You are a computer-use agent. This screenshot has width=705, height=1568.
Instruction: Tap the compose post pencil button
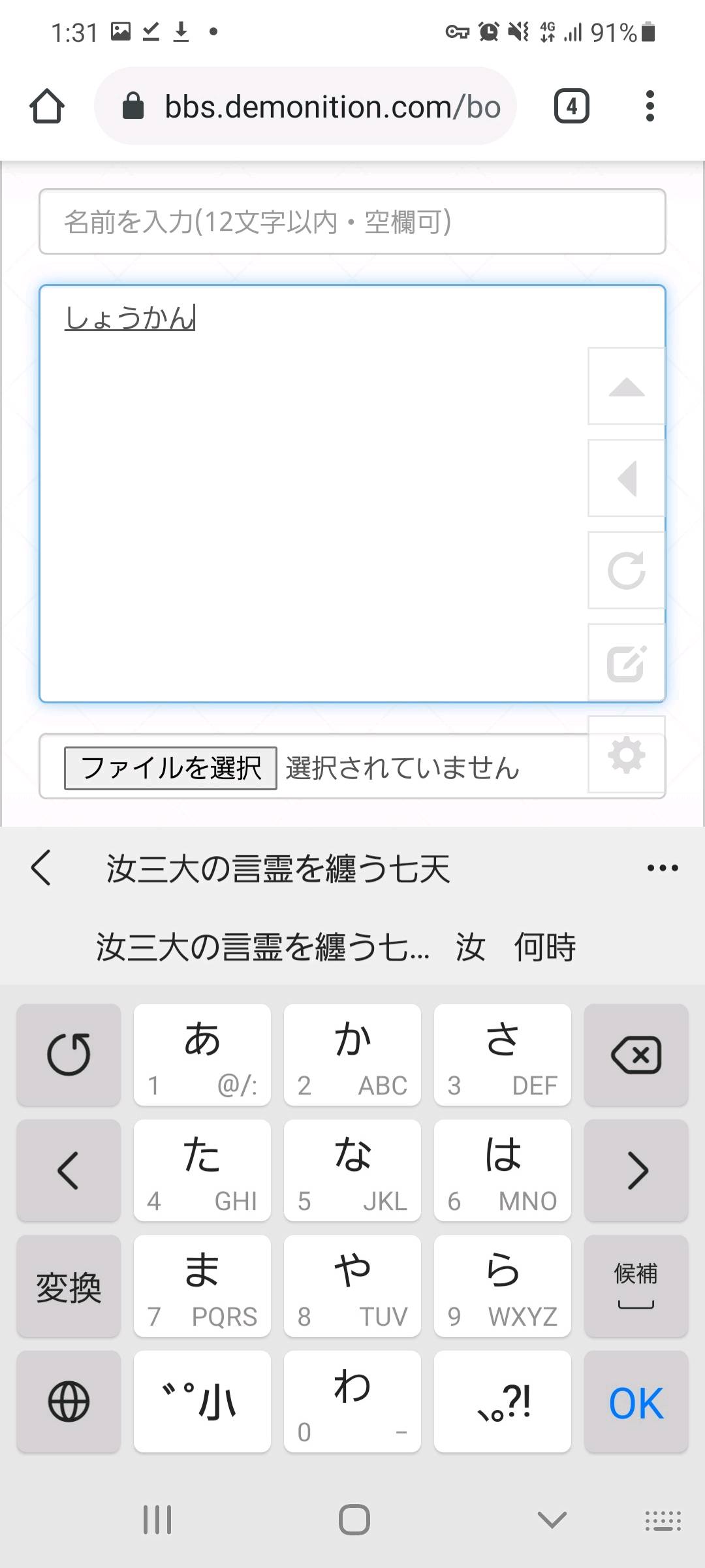(626, 663)
